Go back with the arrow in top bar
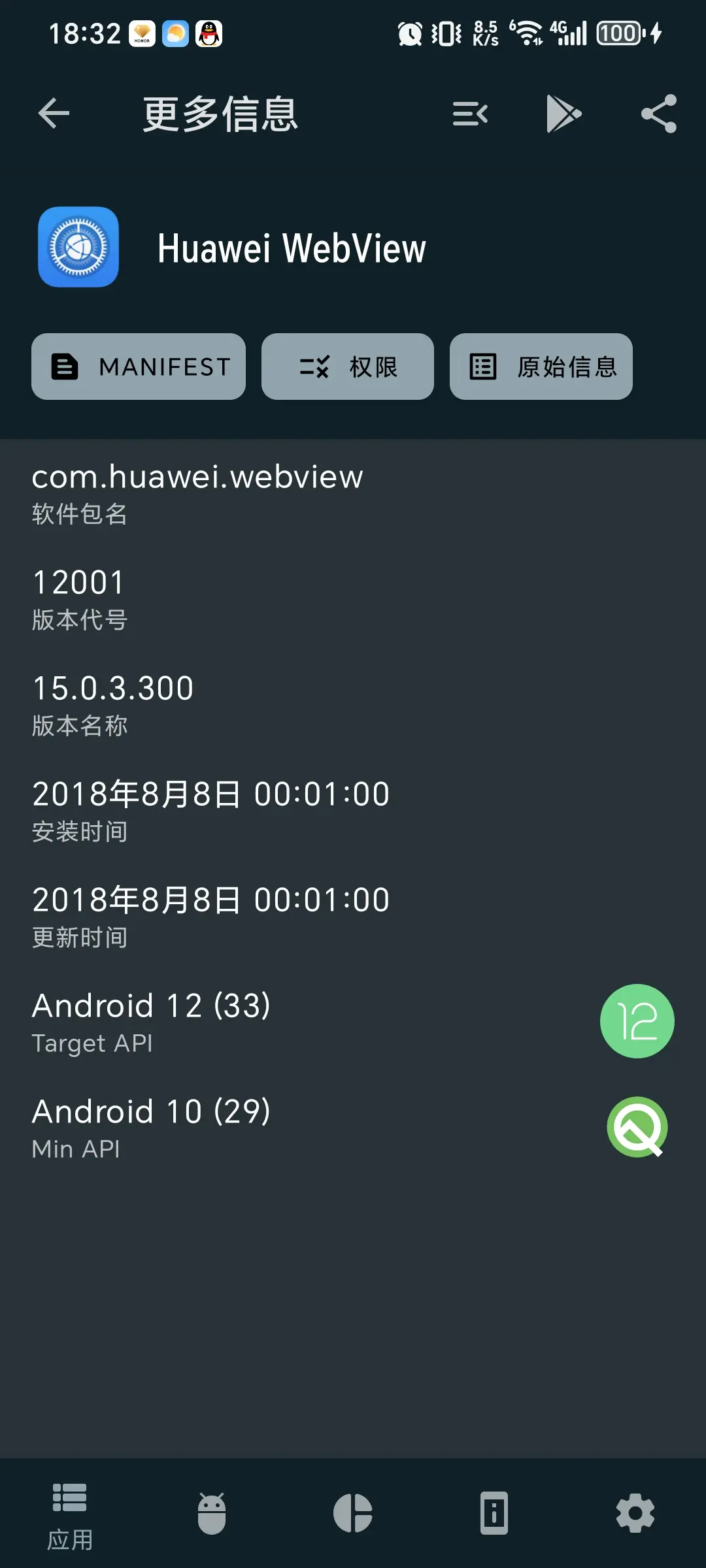Viewport: 706px width, 1568px height. (54, 113)
